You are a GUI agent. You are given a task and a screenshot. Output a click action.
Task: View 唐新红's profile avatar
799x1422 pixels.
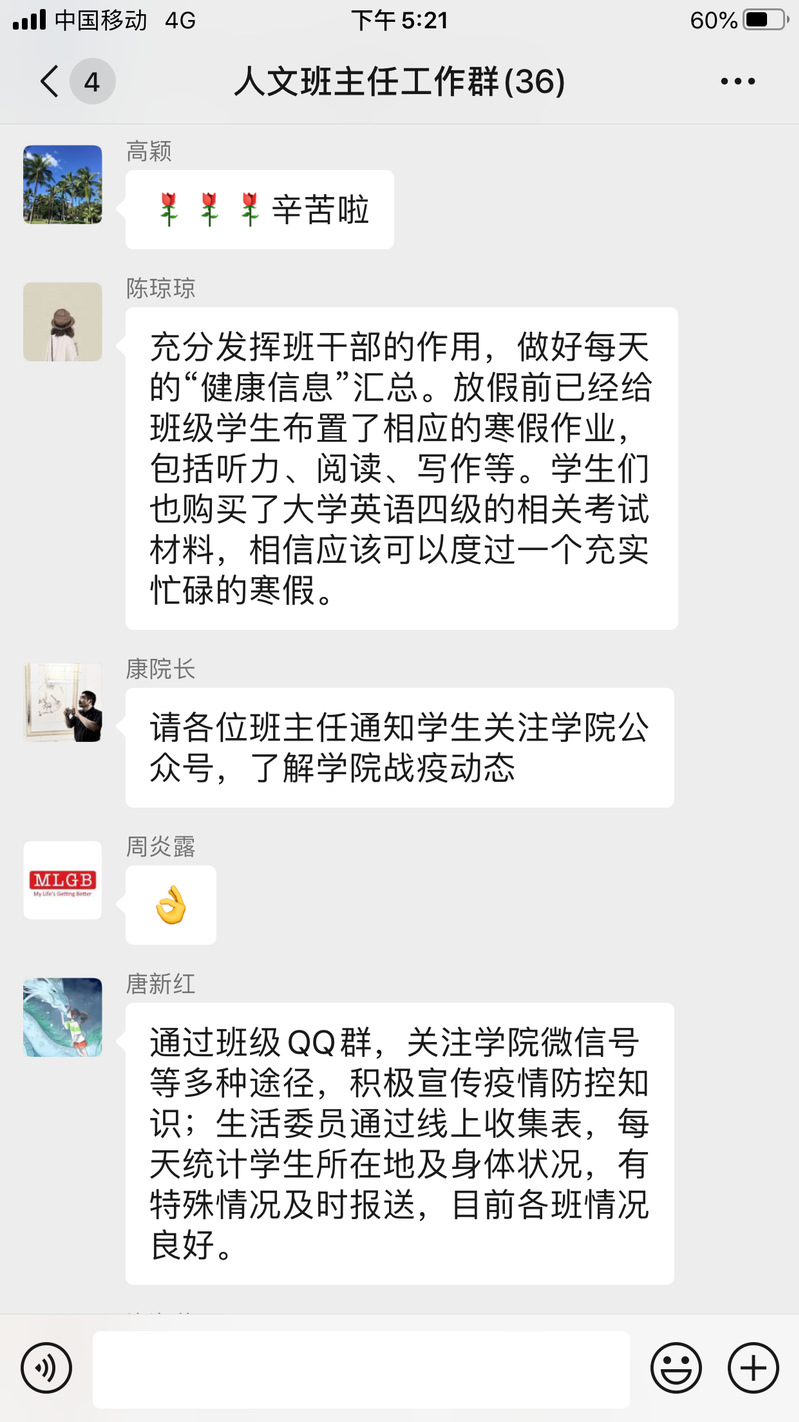tap(63, 1017)
